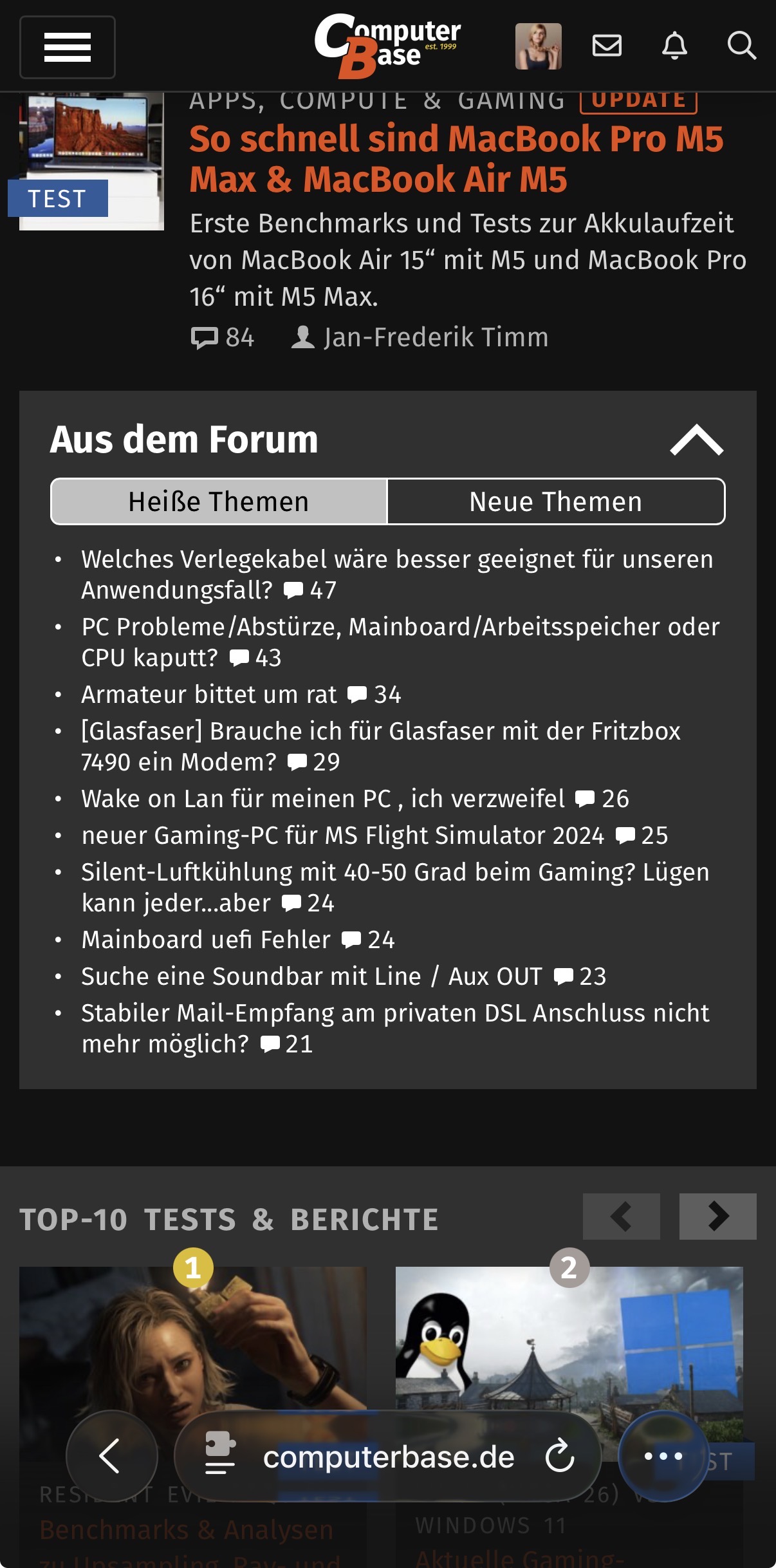
Task: Reload the computerbase.de page
Action: (559, 1455)
